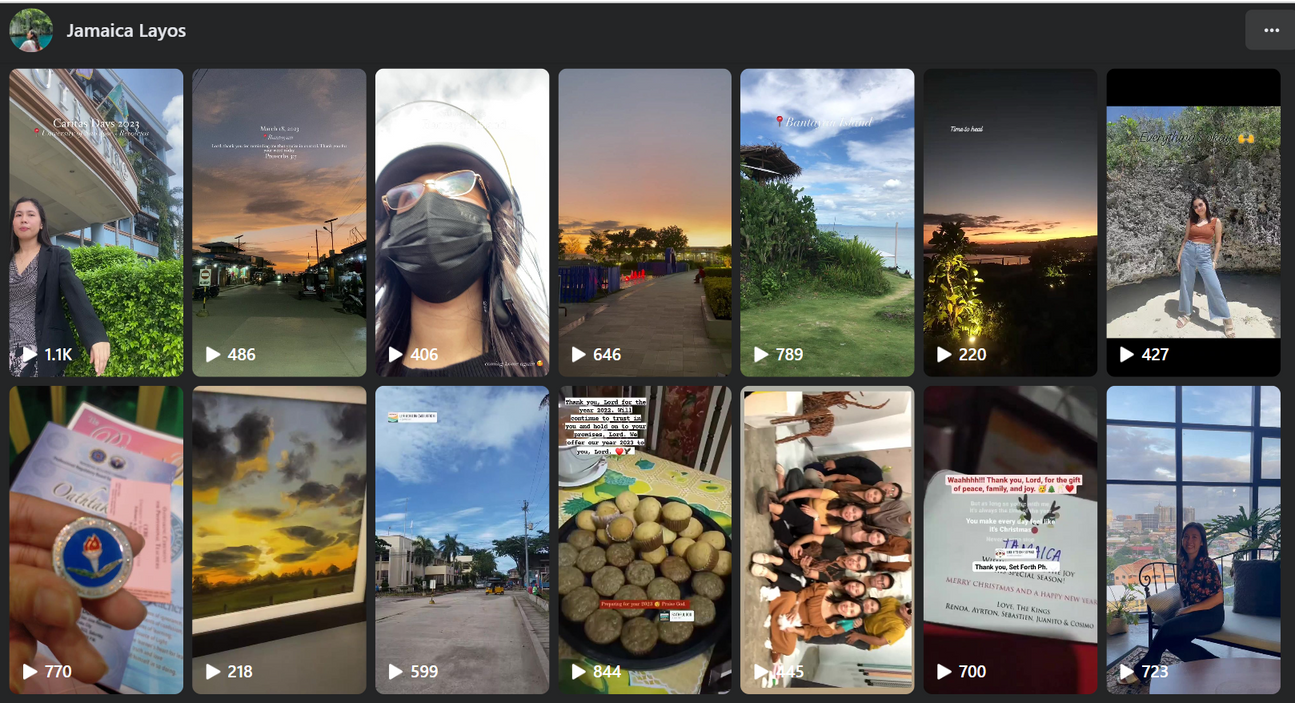Play the Caritas Days video with 1.1K views
1295x703 pixels.
coord(96,222)
